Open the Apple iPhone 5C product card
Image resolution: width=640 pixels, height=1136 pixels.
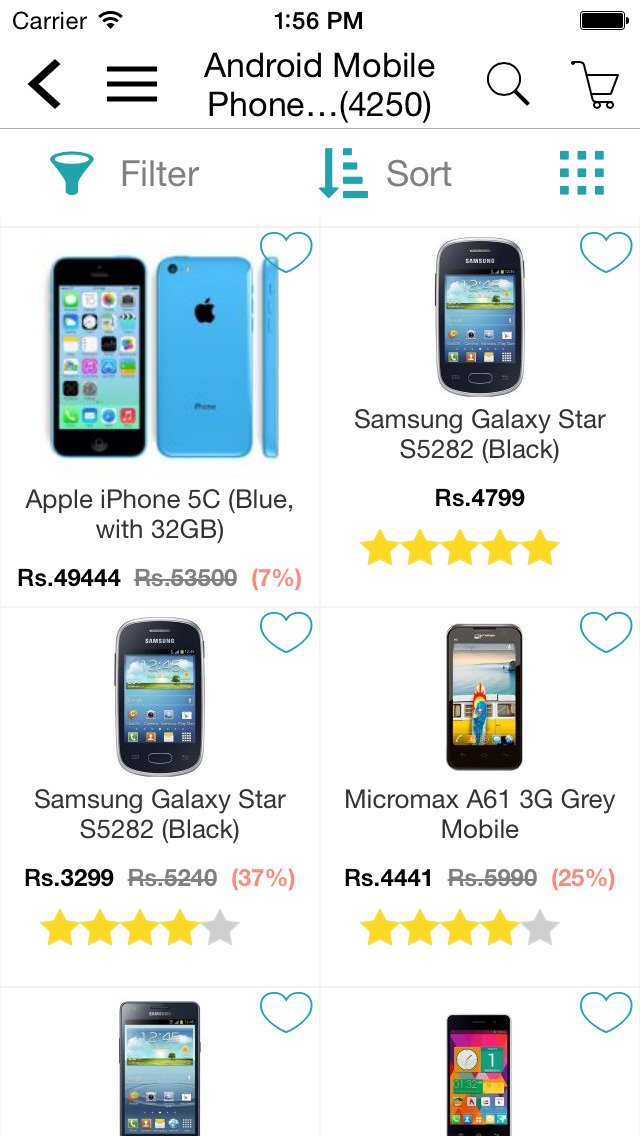160,417
